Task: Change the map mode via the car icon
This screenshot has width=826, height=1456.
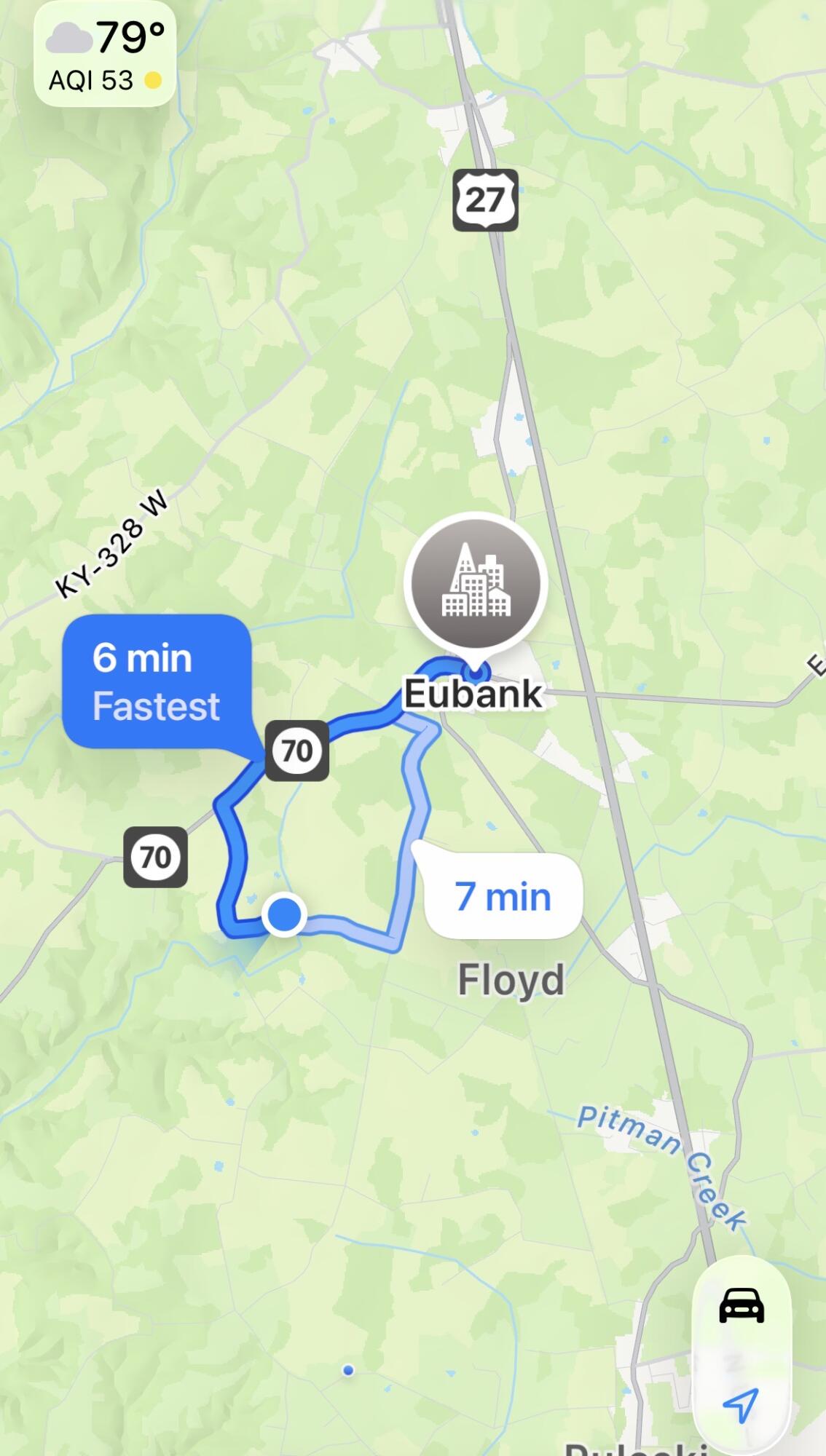Action: 742,1305
